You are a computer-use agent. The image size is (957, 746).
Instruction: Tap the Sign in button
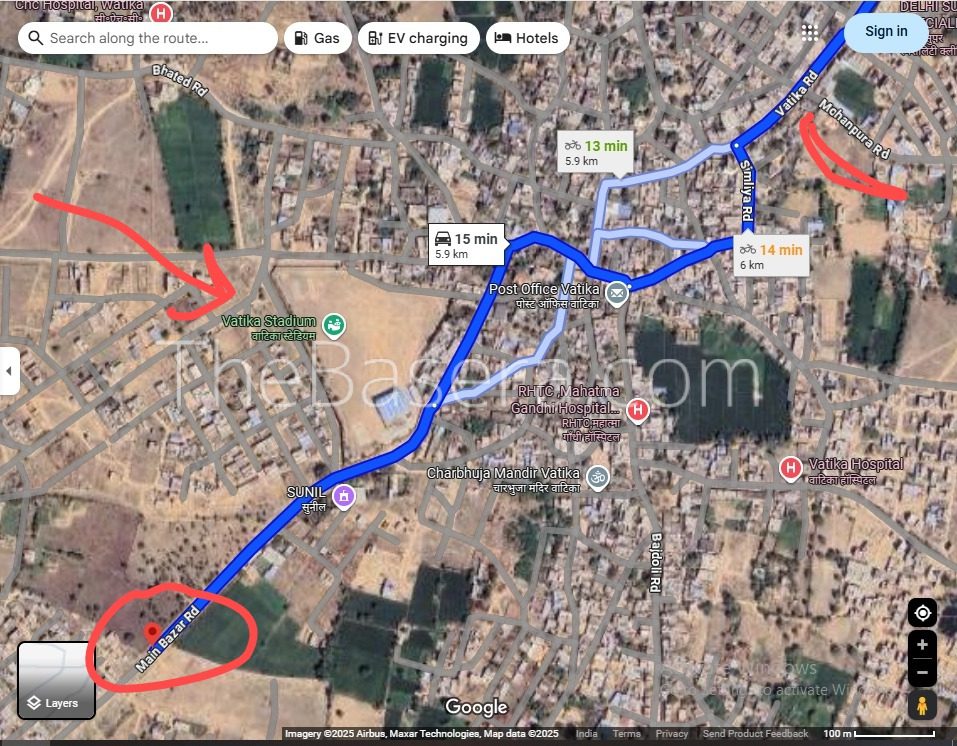click(885, 31)
